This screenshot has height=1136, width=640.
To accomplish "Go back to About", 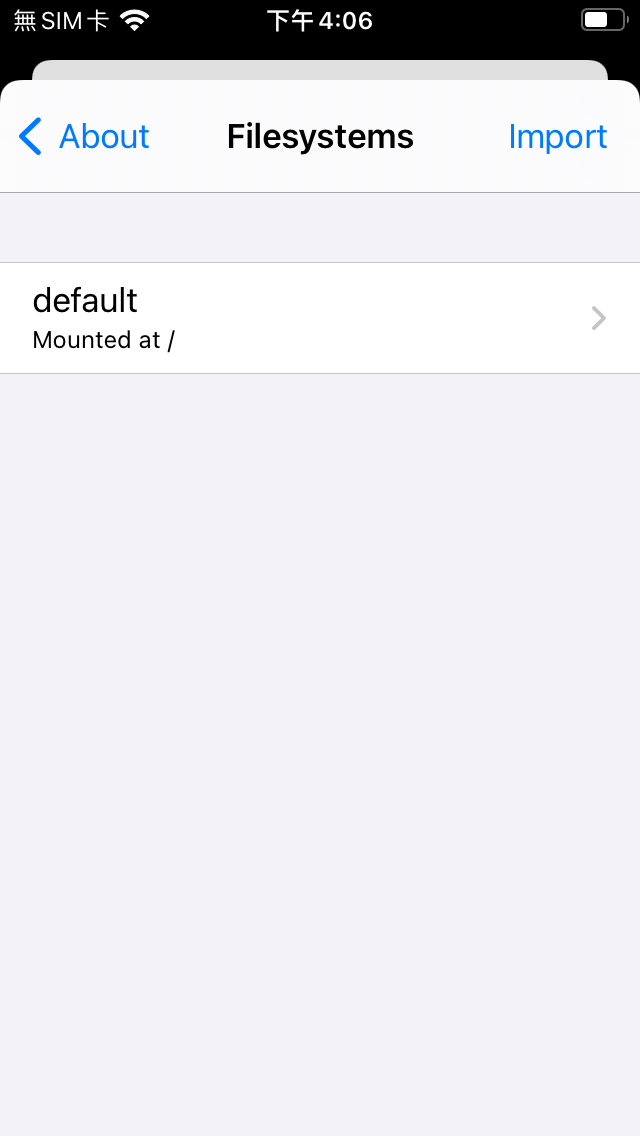I will click(x=85, y=137).
